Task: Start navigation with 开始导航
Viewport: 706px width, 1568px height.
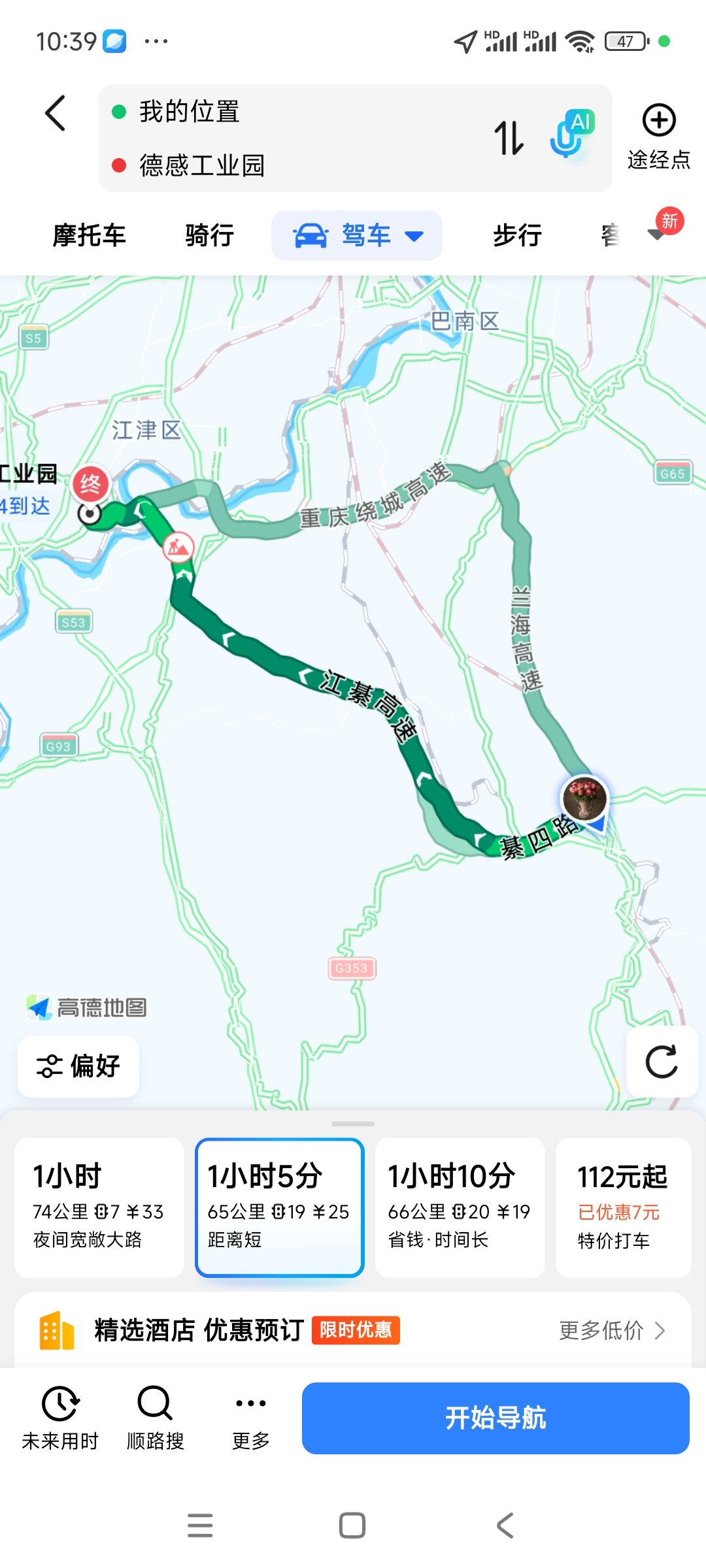Action: [495, 1418]
